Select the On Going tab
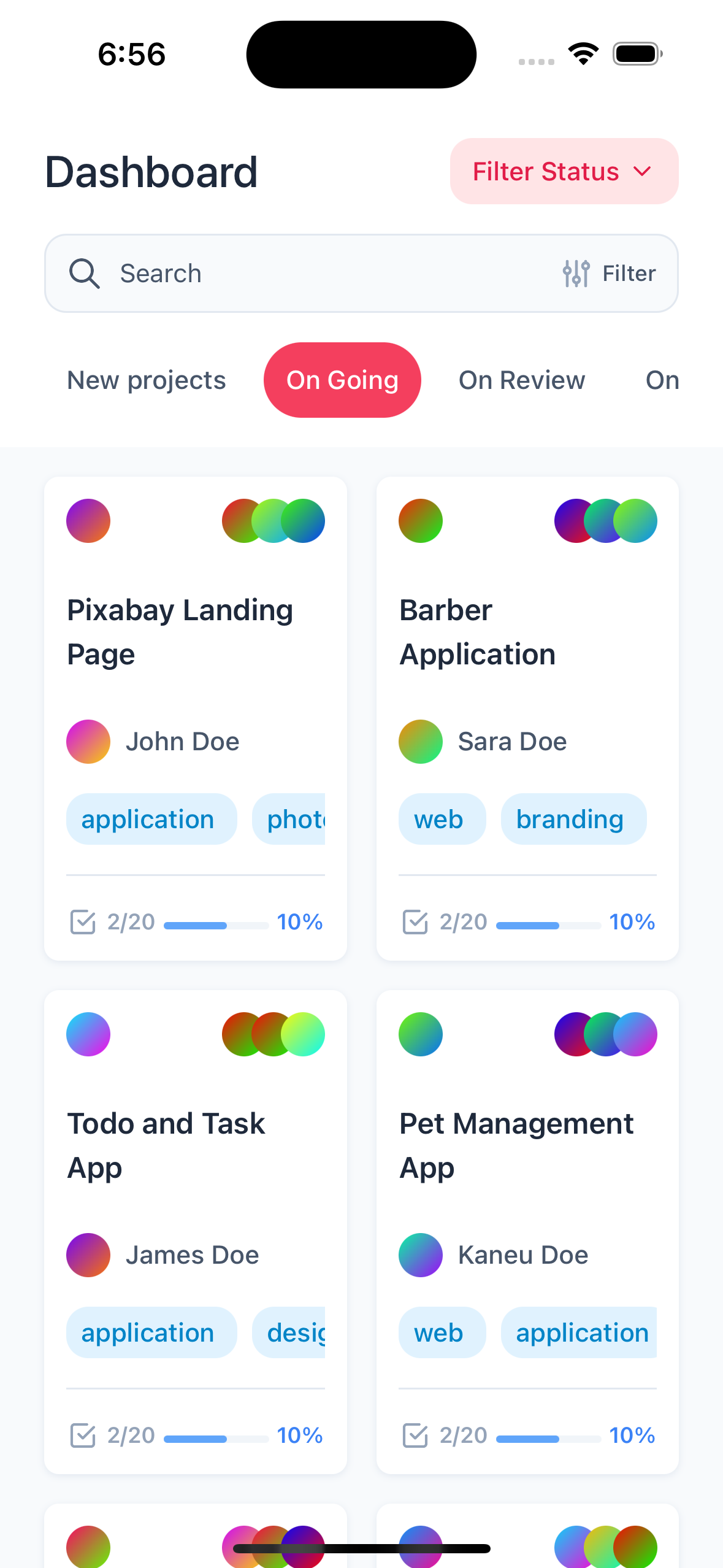The image size is (723, 1568). pyautogui.click(x=342, y=380)
